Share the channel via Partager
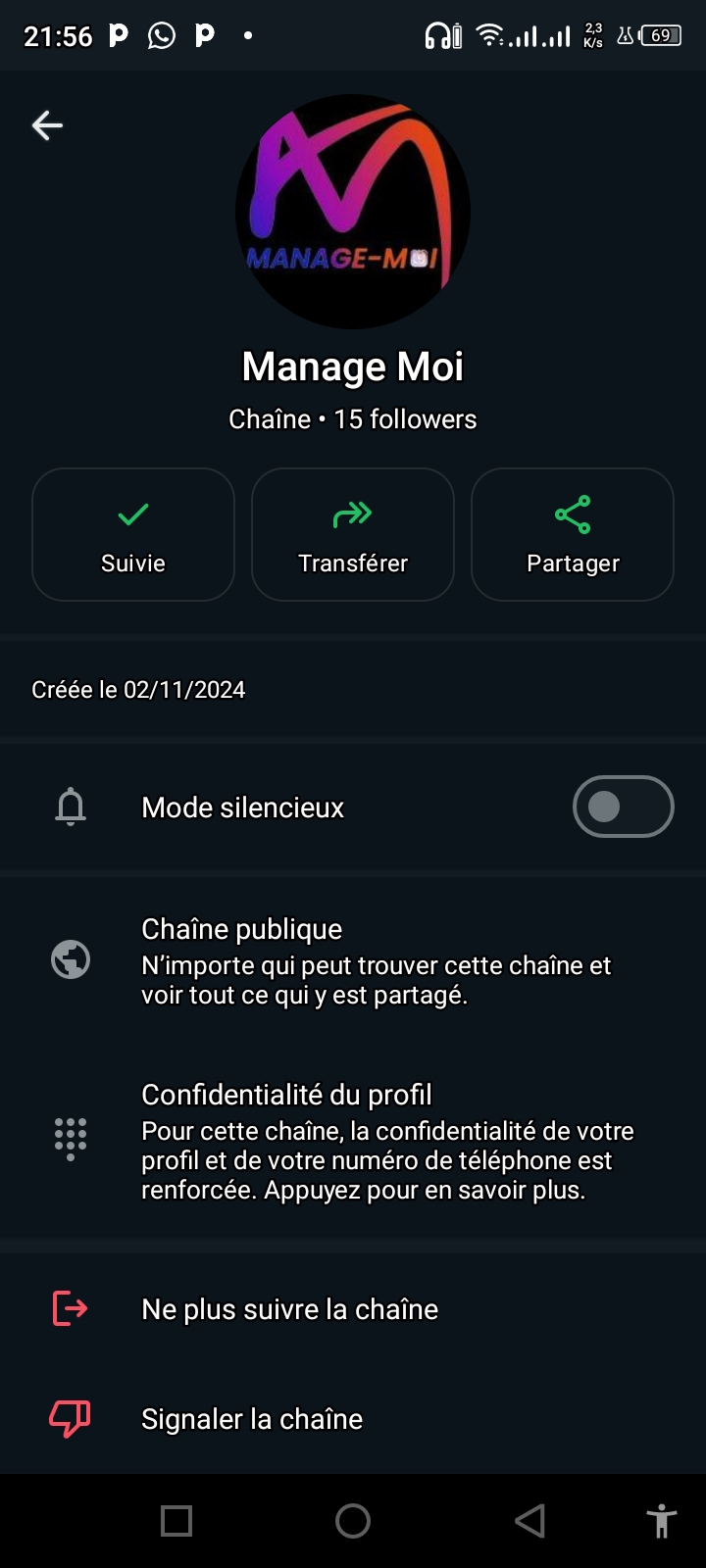The width and height of the screenshot is (706, 1568). click(573, 535)
